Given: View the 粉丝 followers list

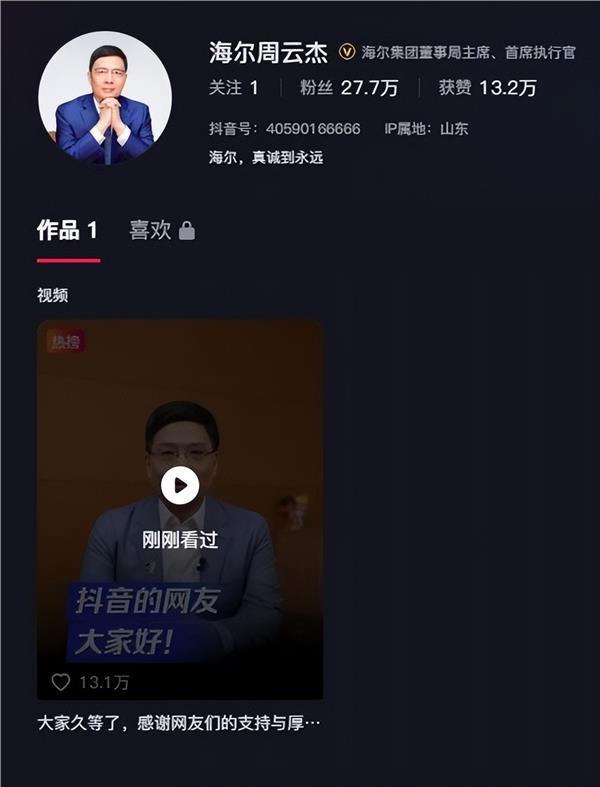Looking at the screenshot, I should tap(348, 88).
